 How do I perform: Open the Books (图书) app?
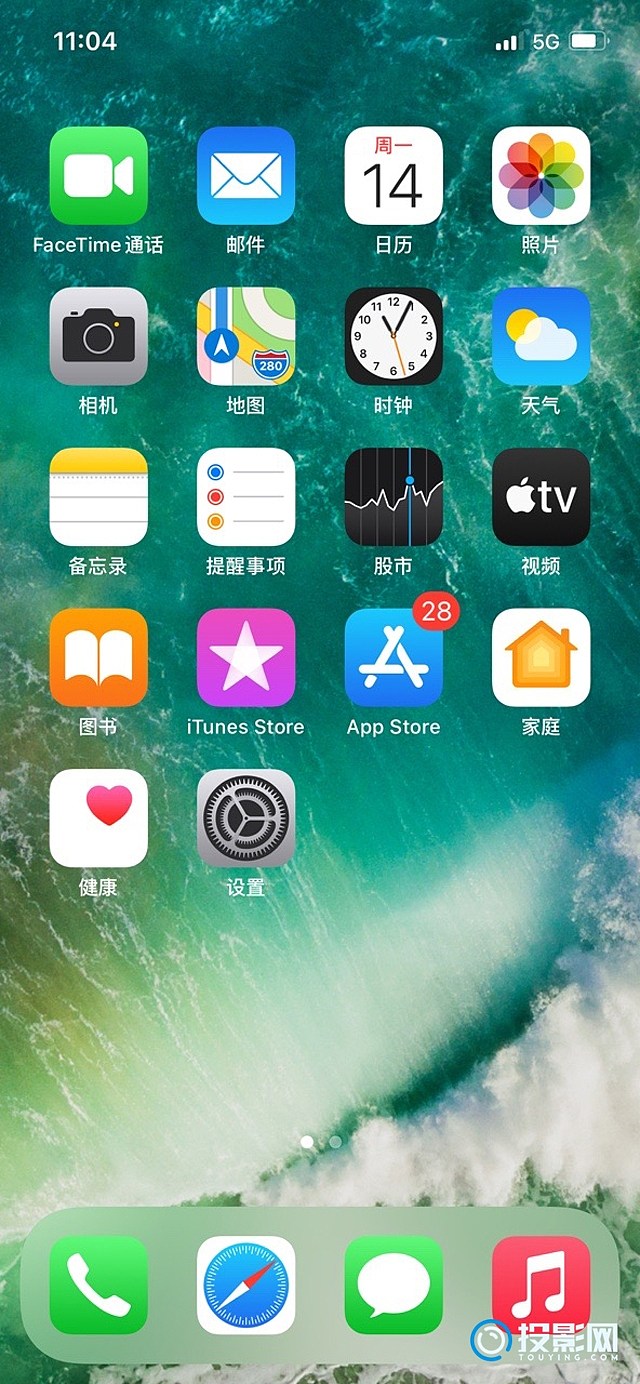tap(98, 658)
